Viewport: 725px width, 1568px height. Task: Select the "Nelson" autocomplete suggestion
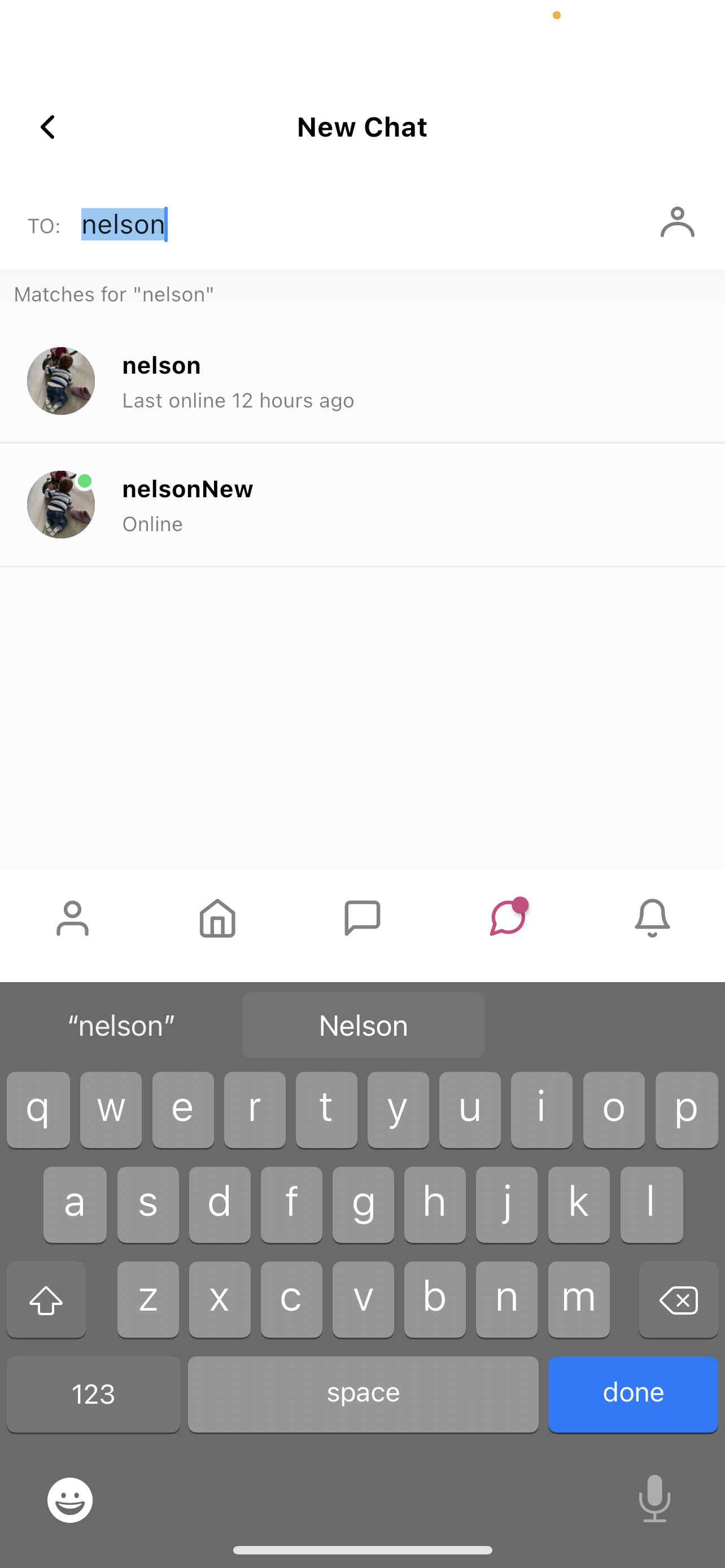click(363, 1024)
